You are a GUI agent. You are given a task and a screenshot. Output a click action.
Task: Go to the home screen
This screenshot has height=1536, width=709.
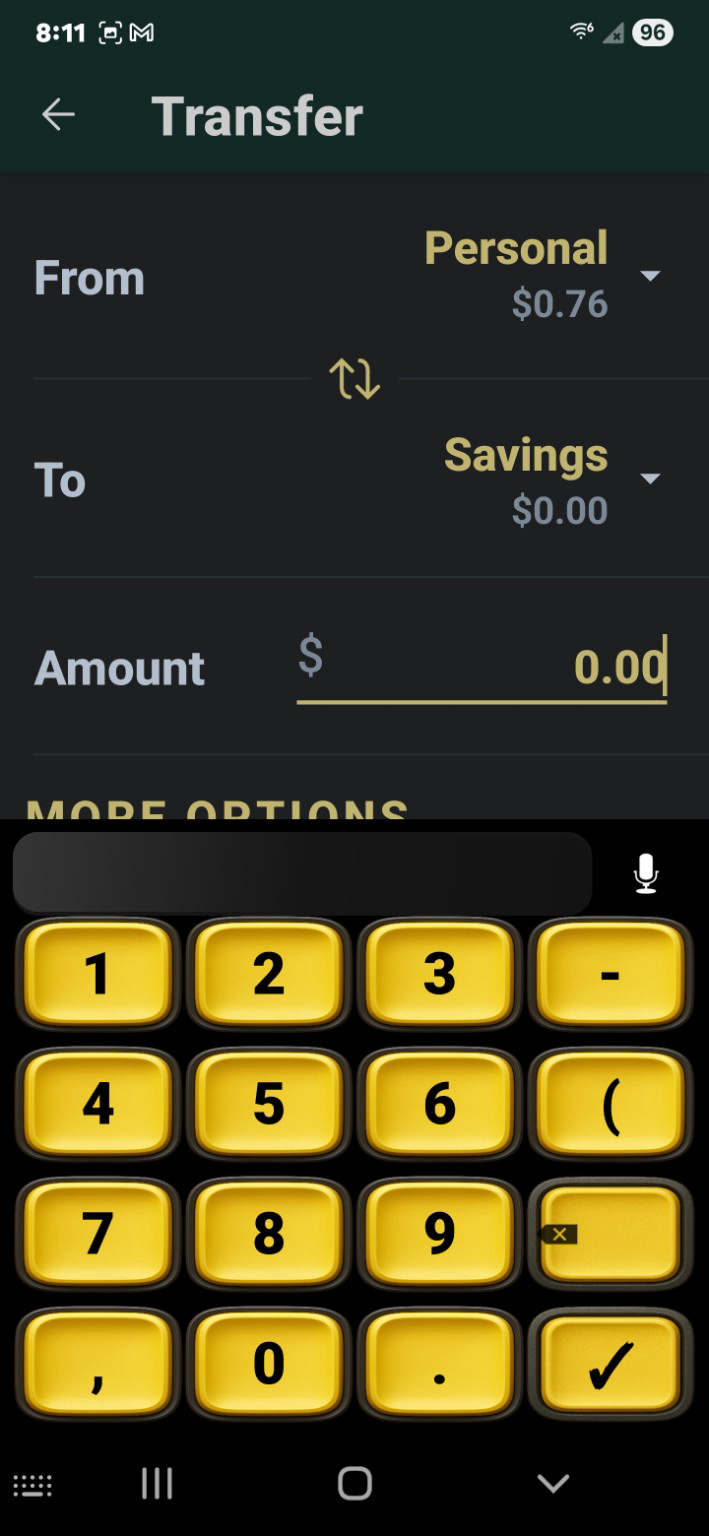[354, 1483]
